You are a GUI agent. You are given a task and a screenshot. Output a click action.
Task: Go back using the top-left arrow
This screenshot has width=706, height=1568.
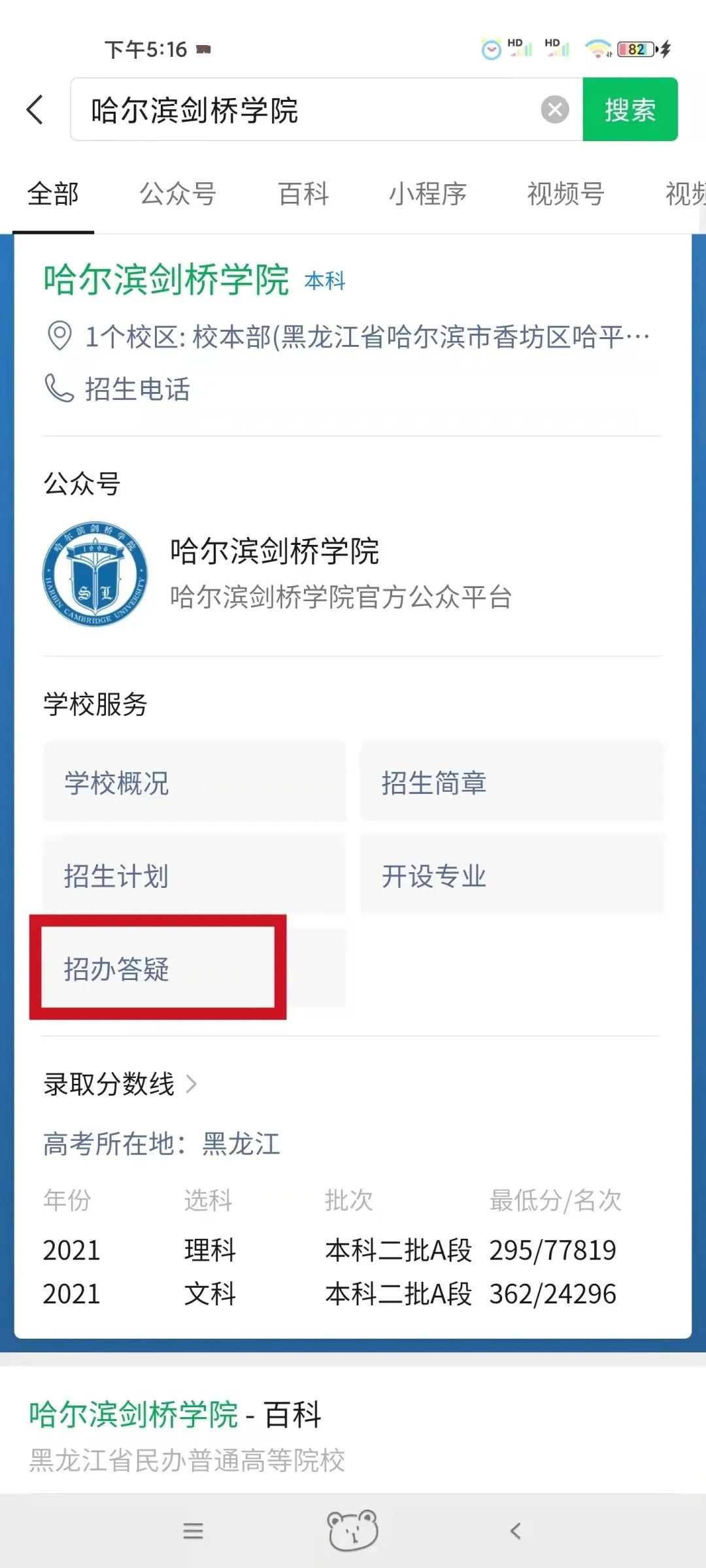point(35,110)
